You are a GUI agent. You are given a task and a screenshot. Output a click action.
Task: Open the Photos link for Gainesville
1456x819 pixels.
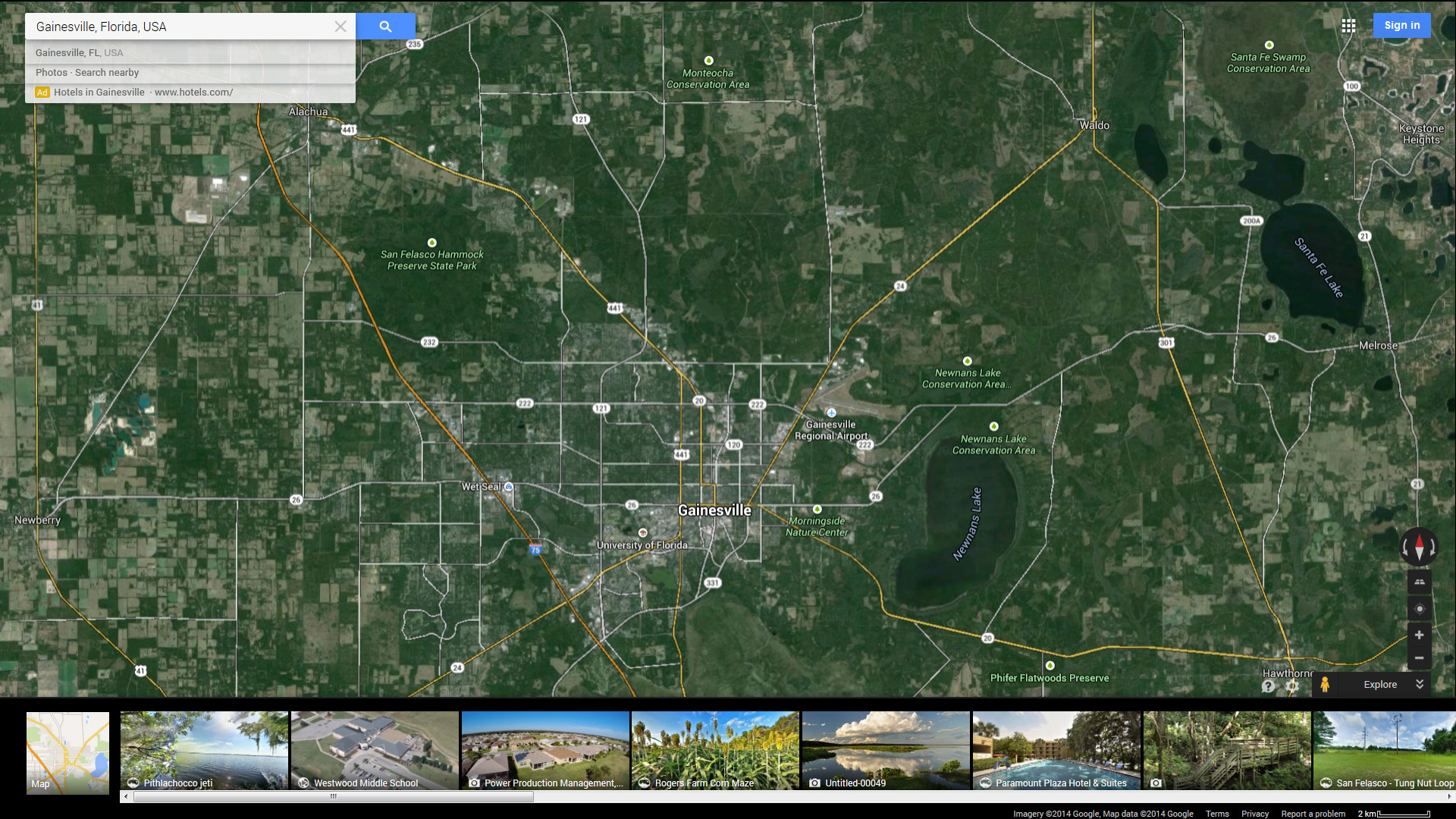(x=51, y=73)
